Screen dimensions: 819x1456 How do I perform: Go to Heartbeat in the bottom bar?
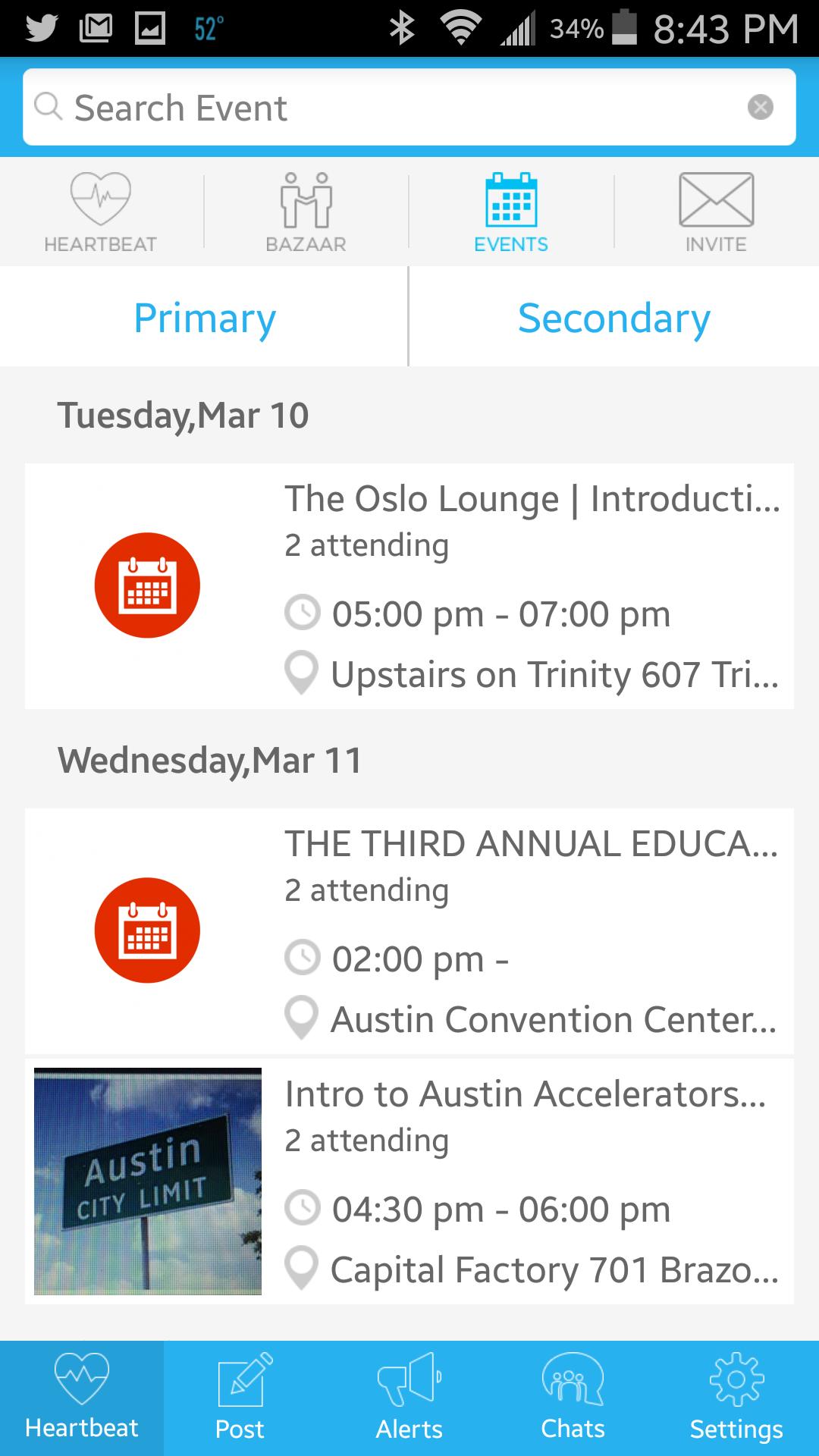coord(82,1398)
